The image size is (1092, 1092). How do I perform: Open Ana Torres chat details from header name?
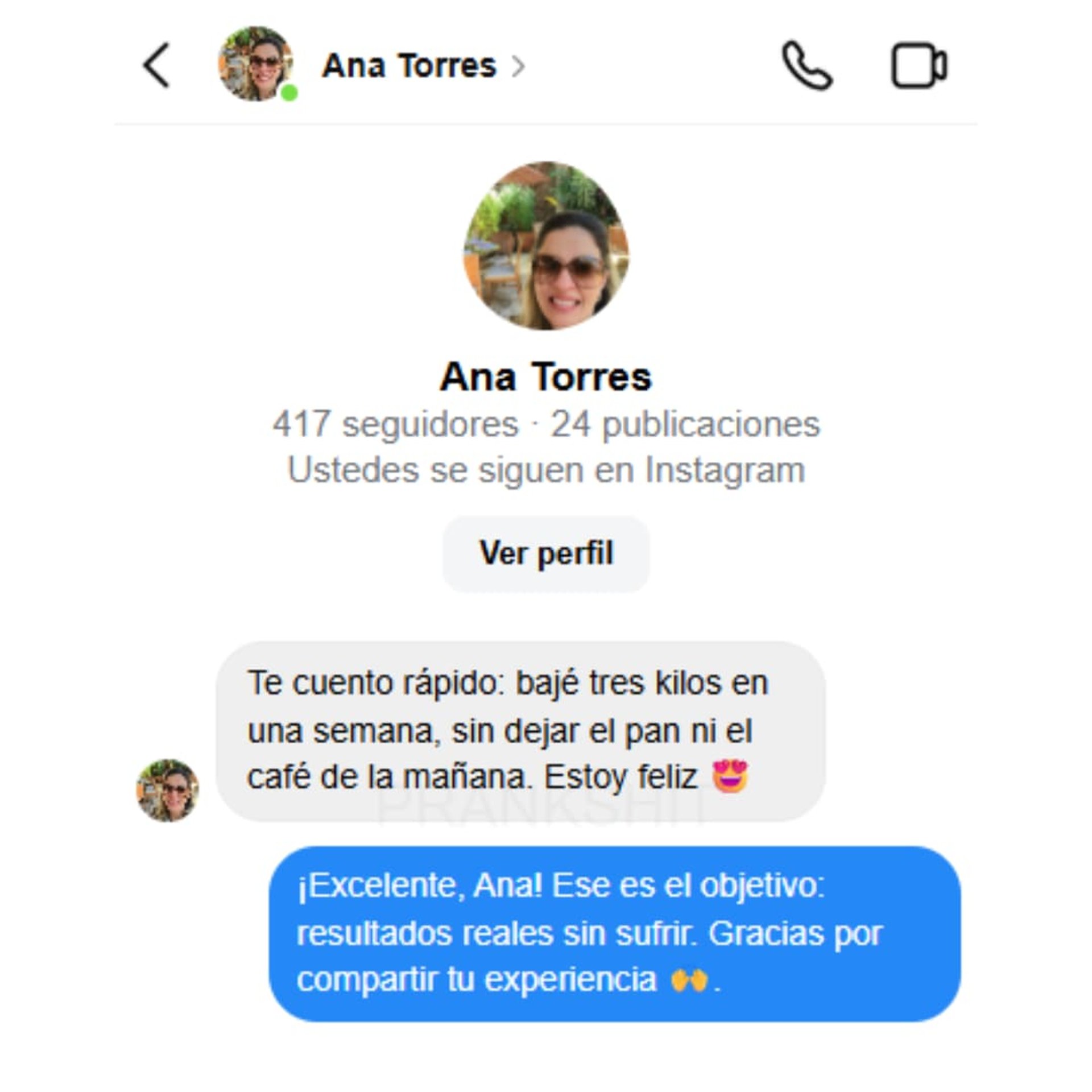pyautogui.click(x=423, y=66)
